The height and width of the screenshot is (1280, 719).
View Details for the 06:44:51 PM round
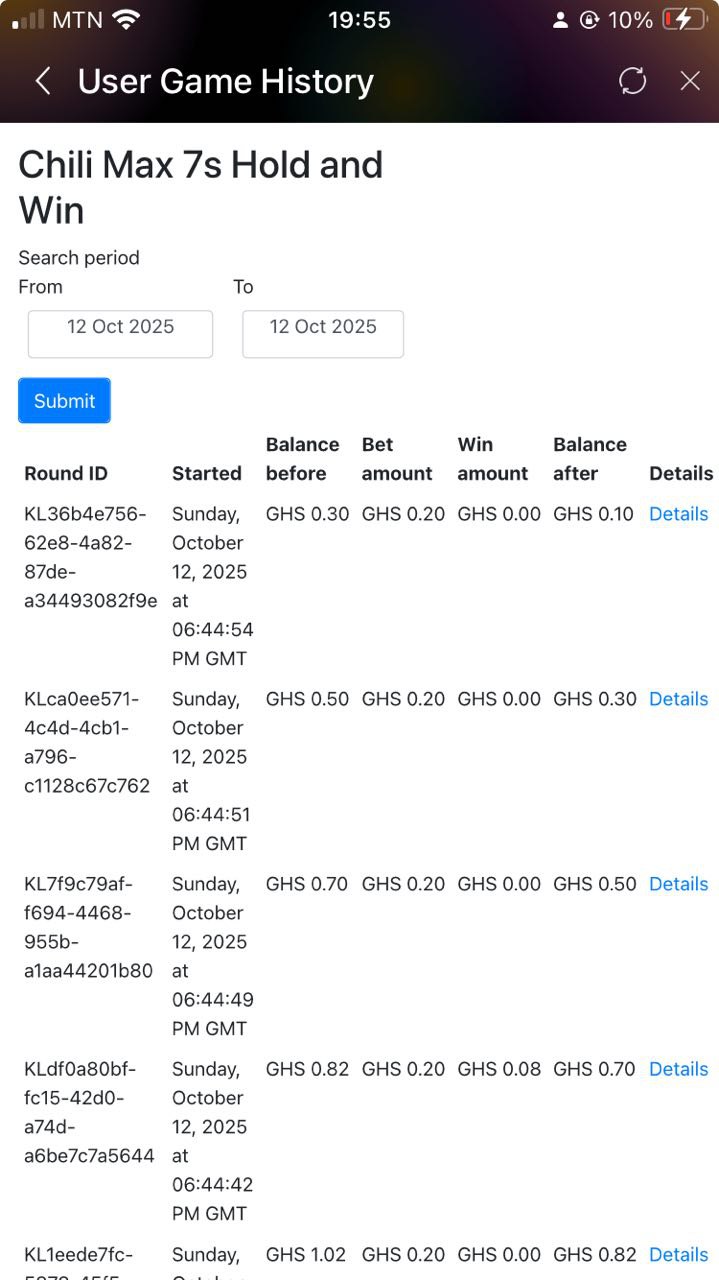click(678, 699)
